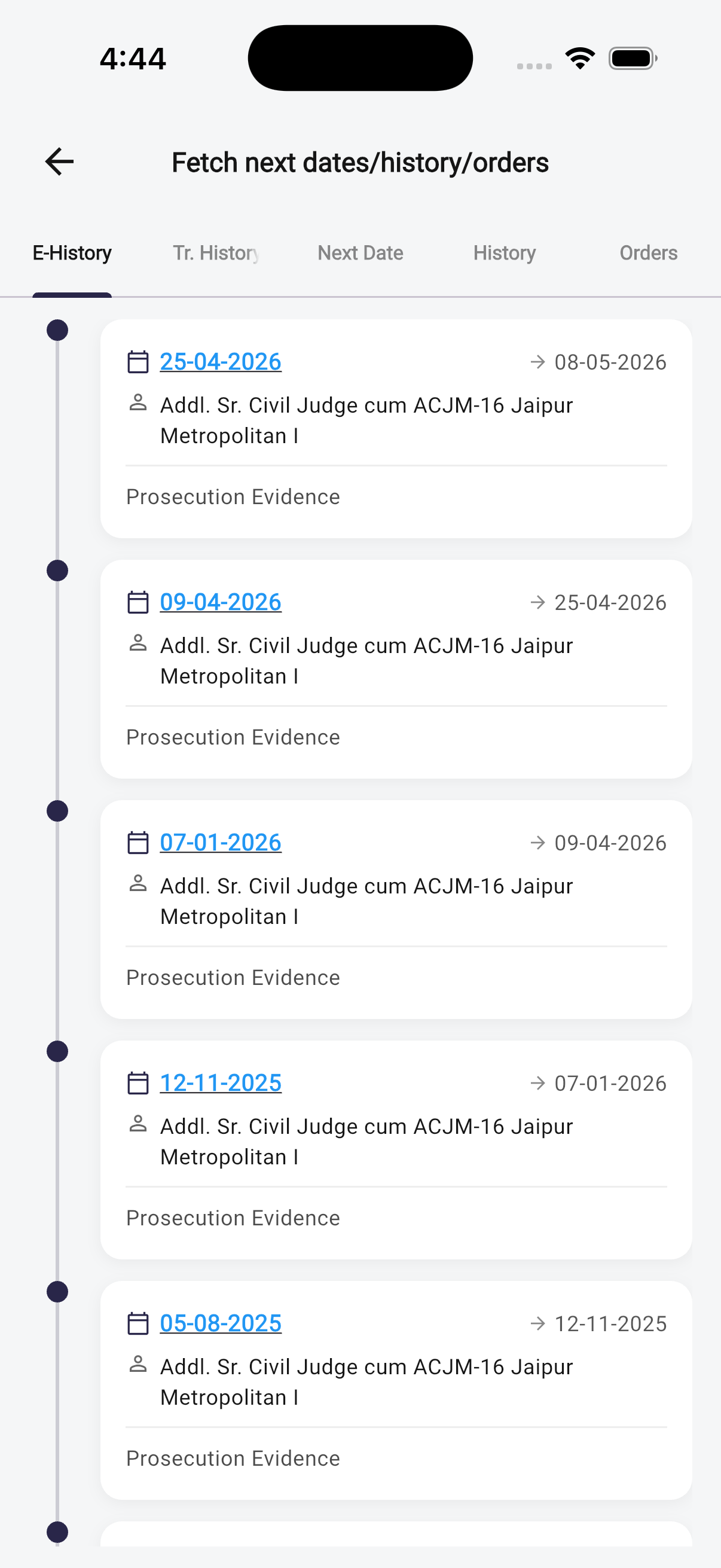Tap the person icon in the 07-01-2026 card
The image size is (721, 1568).
[138, 883]
